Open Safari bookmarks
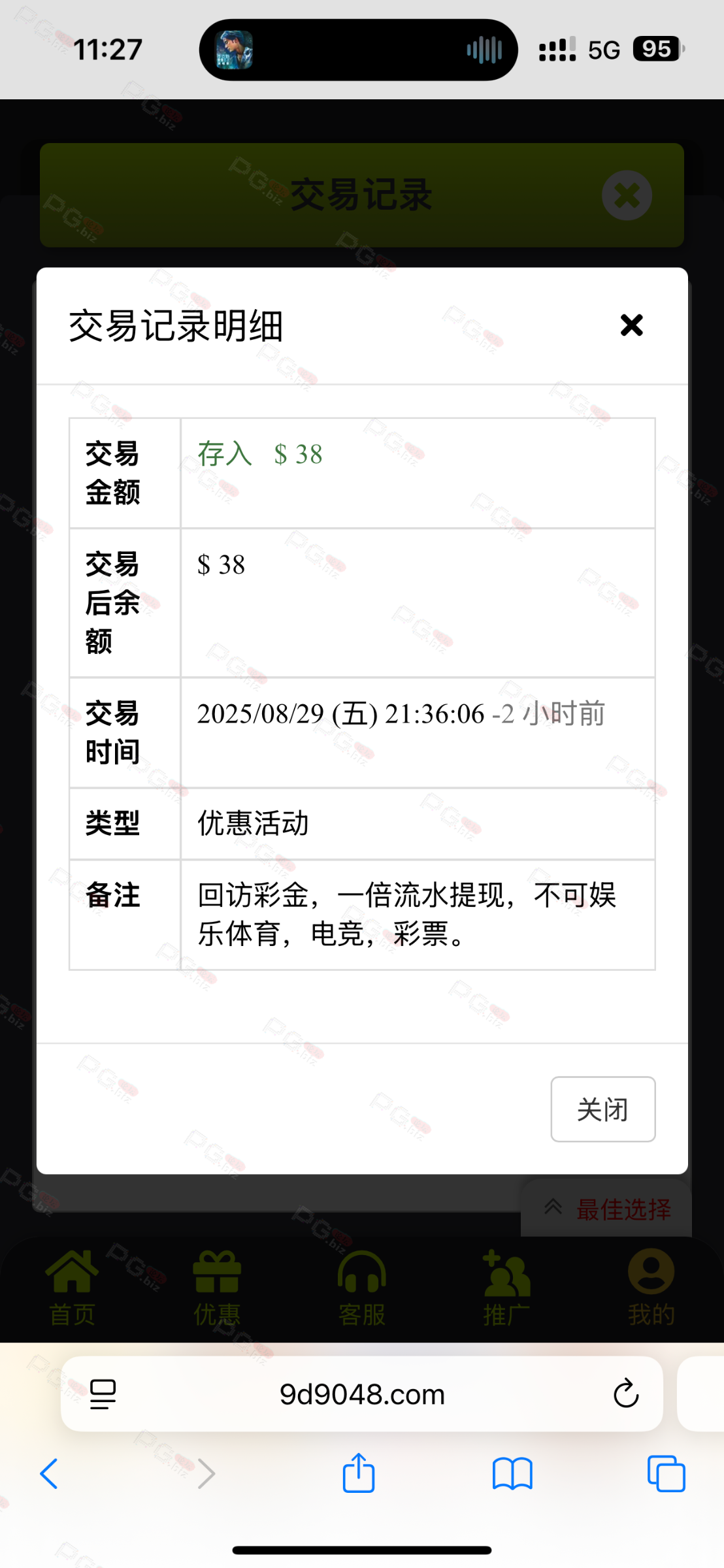The width and height of the screenshot is (724, 1568). coord(512,1474)
